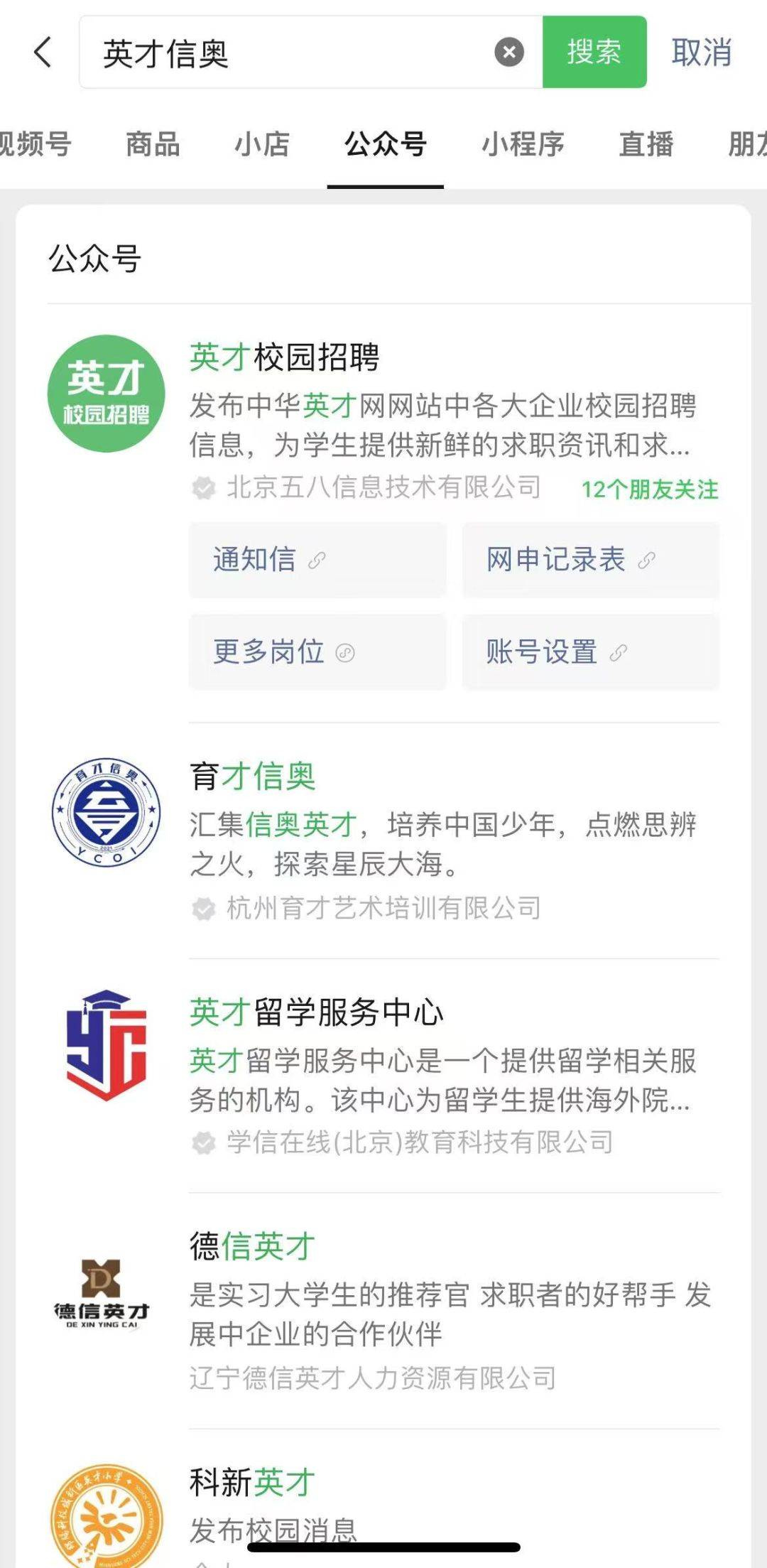Clear the search text 英才信奥
This screenshot has width=767, height=1568.
pos(508,53)
